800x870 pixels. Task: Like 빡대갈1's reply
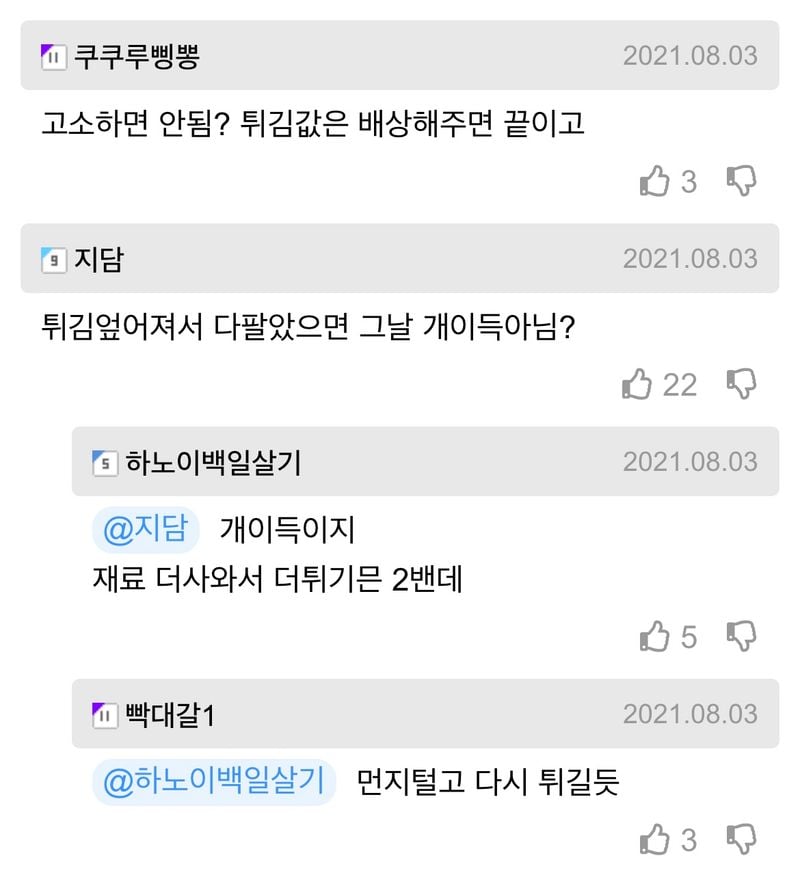coord(654,839)
